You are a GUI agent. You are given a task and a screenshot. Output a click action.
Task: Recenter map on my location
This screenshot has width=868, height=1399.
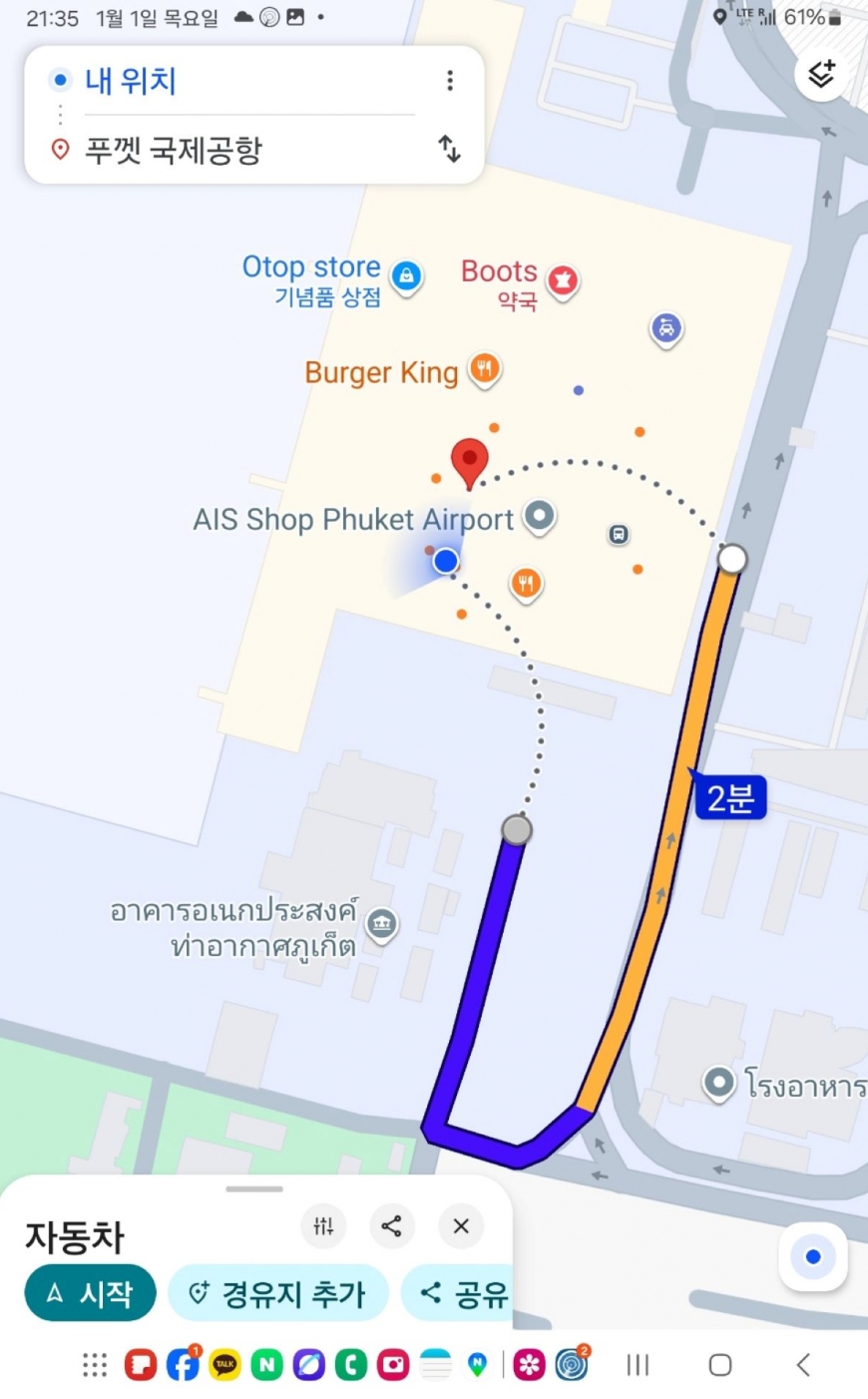pyautogui.click(x=813, y=1257)
